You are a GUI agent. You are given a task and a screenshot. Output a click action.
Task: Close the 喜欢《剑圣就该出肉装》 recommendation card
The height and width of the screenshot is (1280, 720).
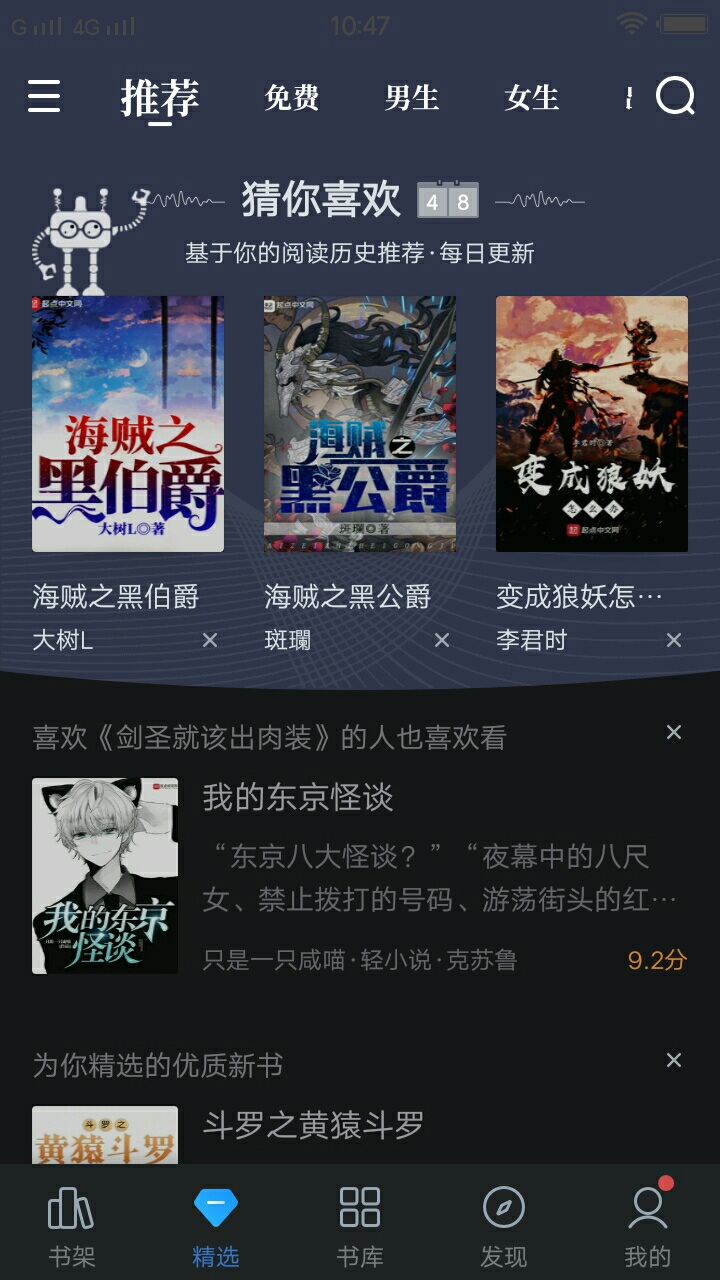674,733
